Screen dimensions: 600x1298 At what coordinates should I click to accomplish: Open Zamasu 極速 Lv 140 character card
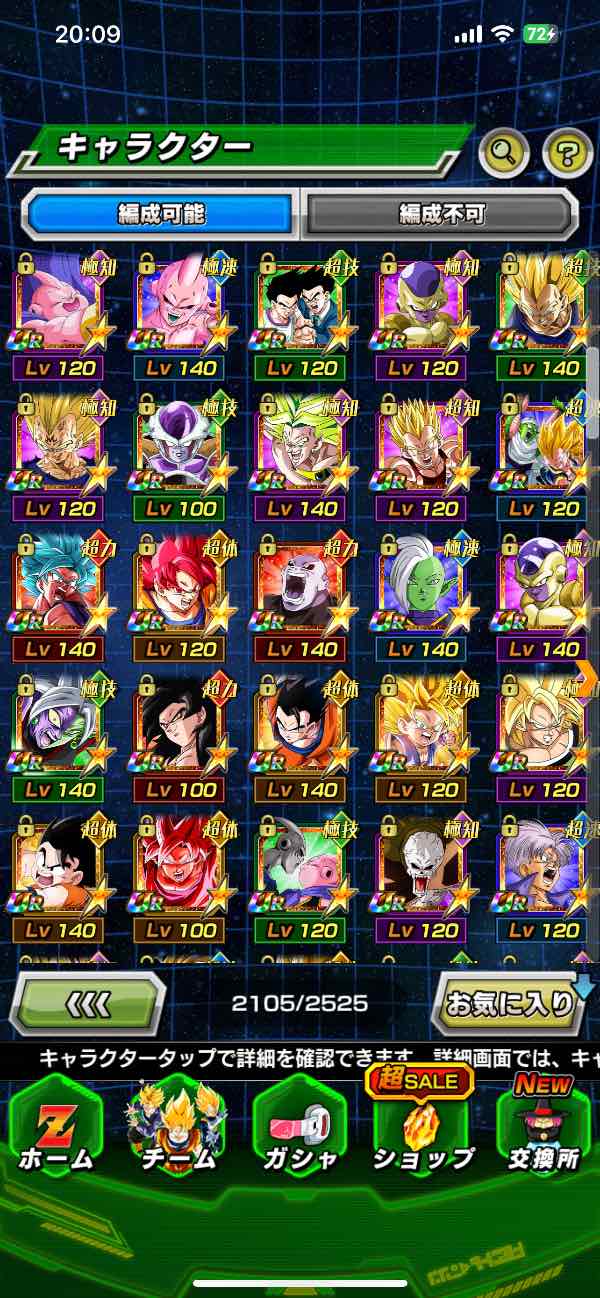[422, 592]
